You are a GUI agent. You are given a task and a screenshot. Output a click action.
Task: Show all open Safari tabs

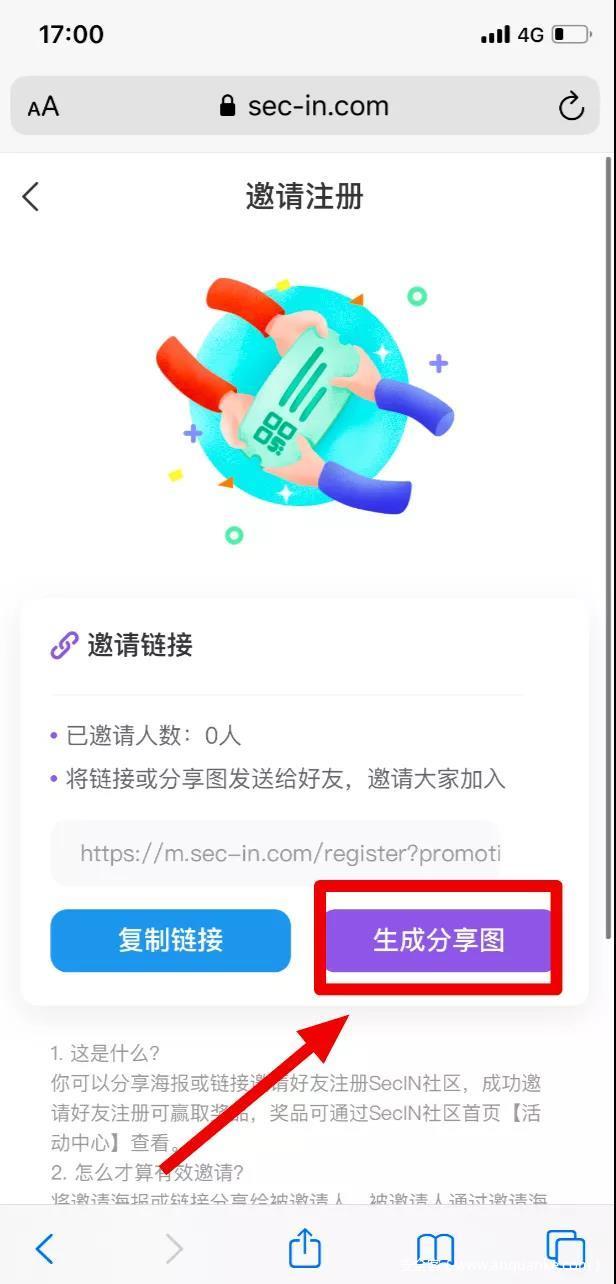(565, 1247)
